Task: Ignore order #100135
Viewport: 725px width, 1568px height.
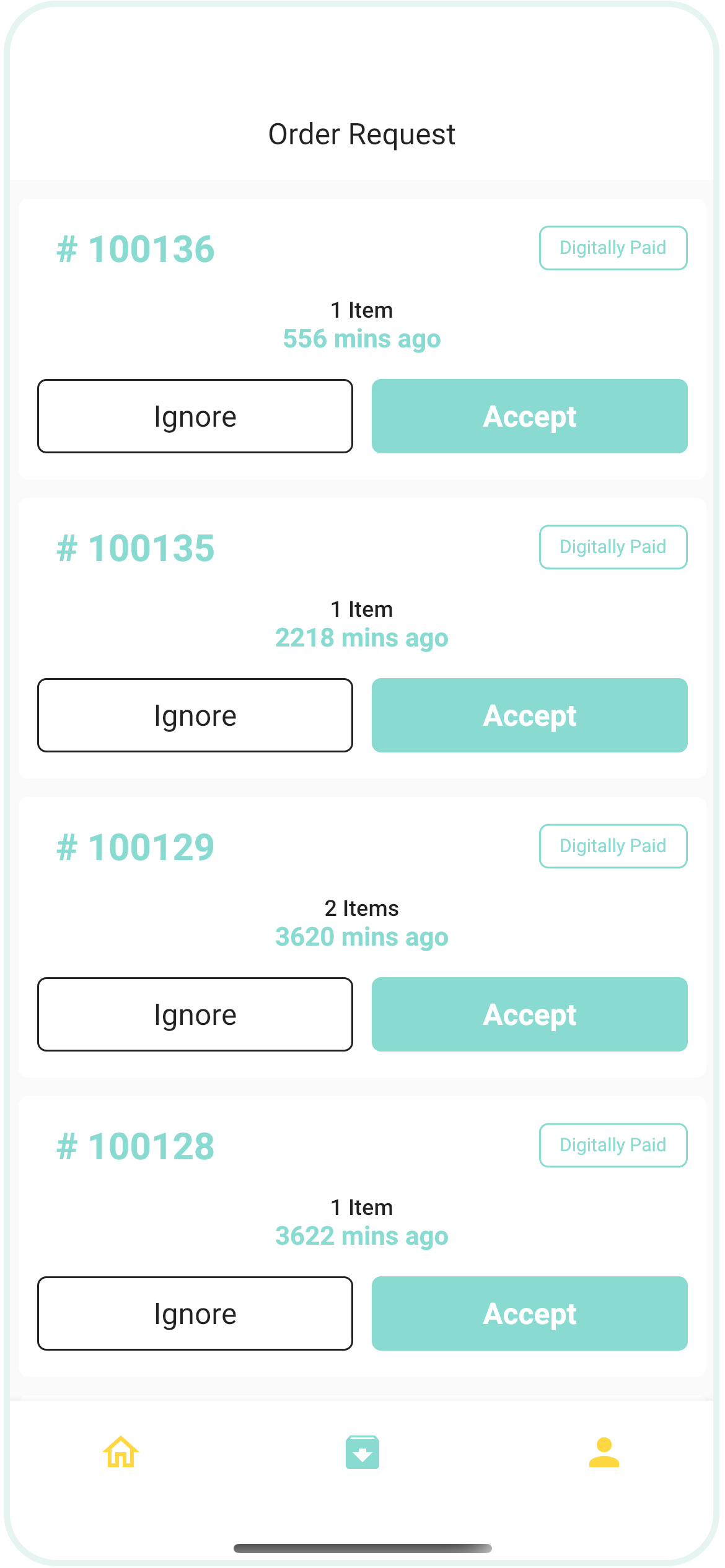Action: [195, 715]
